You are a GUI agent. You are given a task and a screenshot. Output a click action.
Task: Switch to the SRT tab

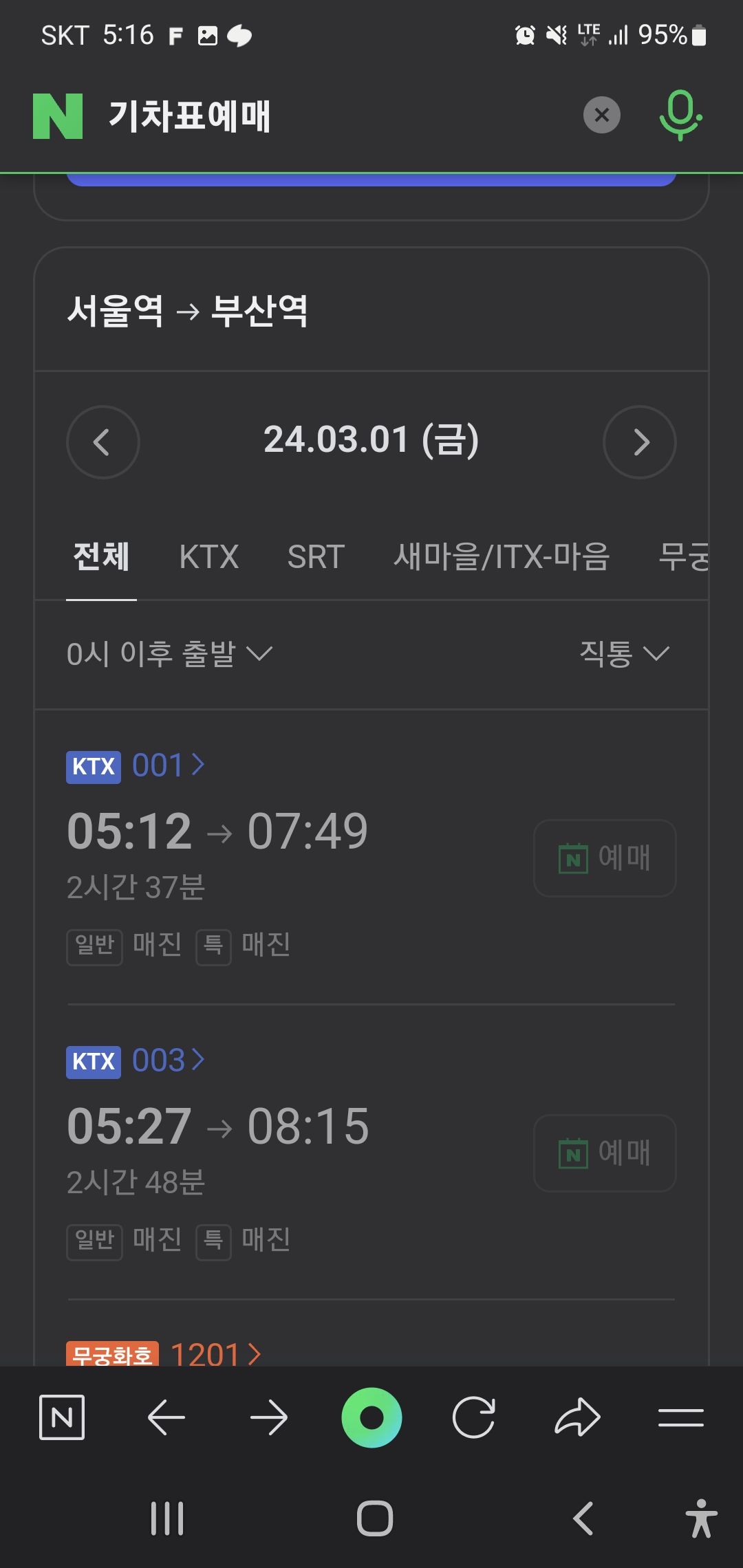click(316, 558)
